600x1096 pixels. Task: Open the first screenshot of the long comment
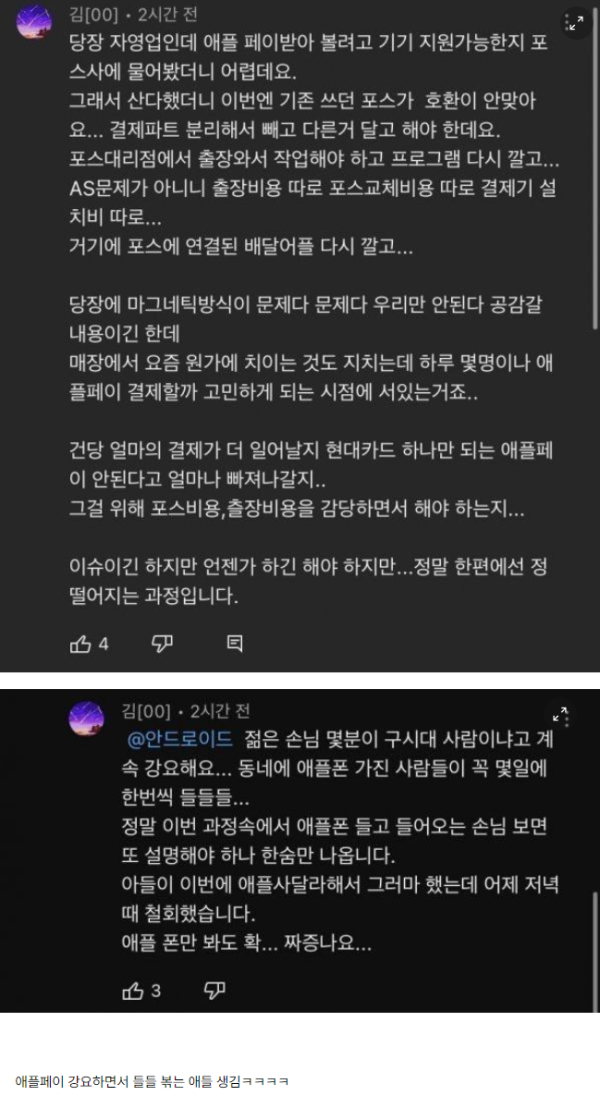(300, 336)
